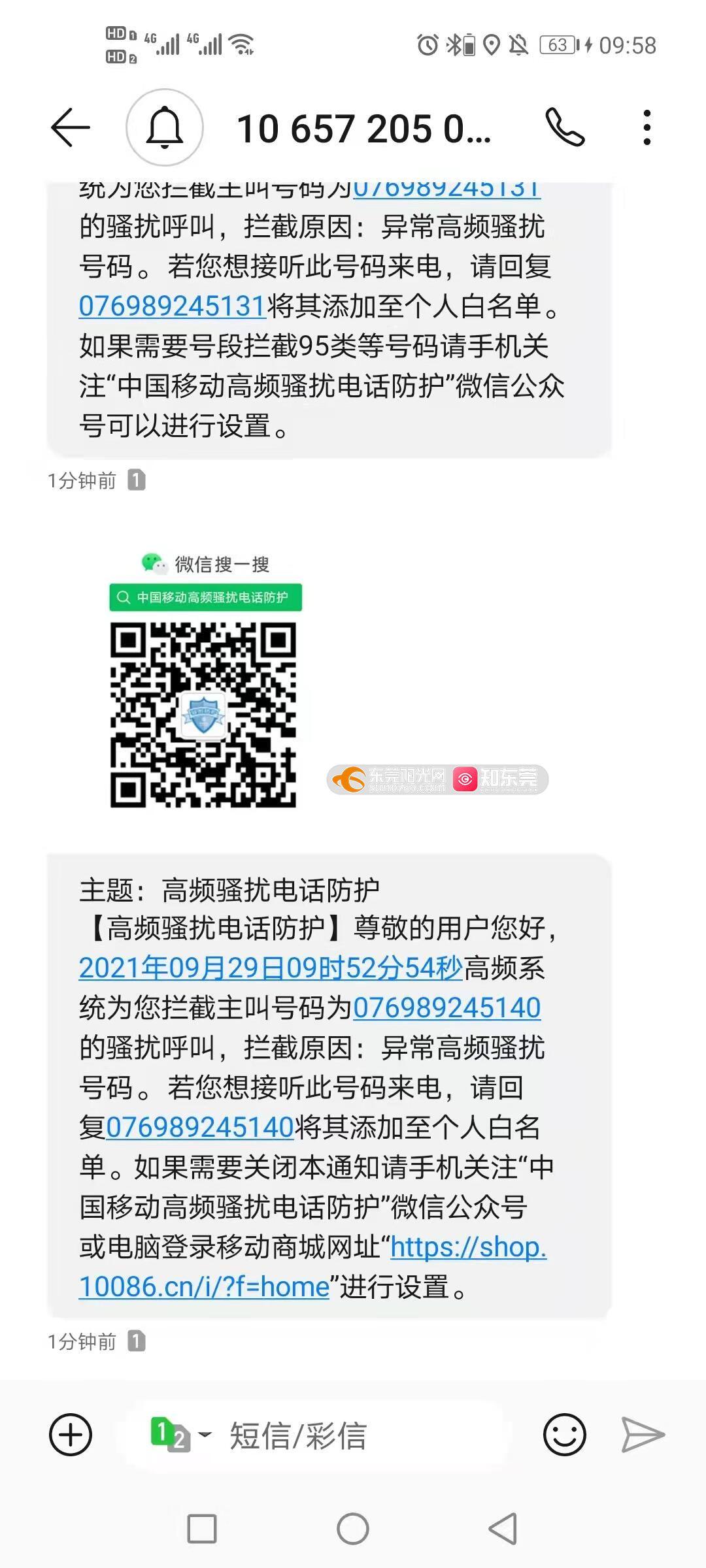Open the recent apps view
Viewport: 706px width, 1568px height.
click(x=202, y=1529)
